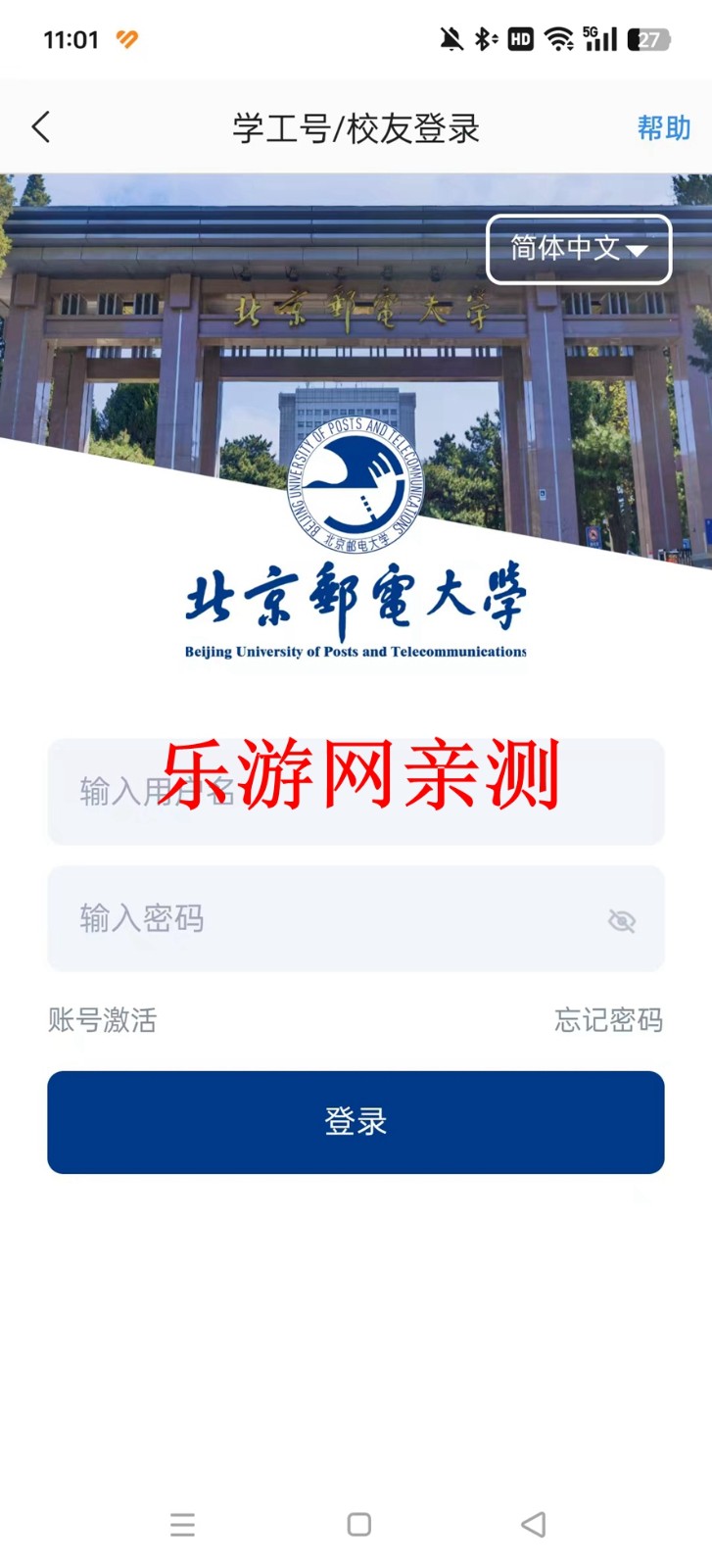Screen dimensions: 712x1568
Task: Open recent apps from the navigation bar
Action: pos(182,1524)
